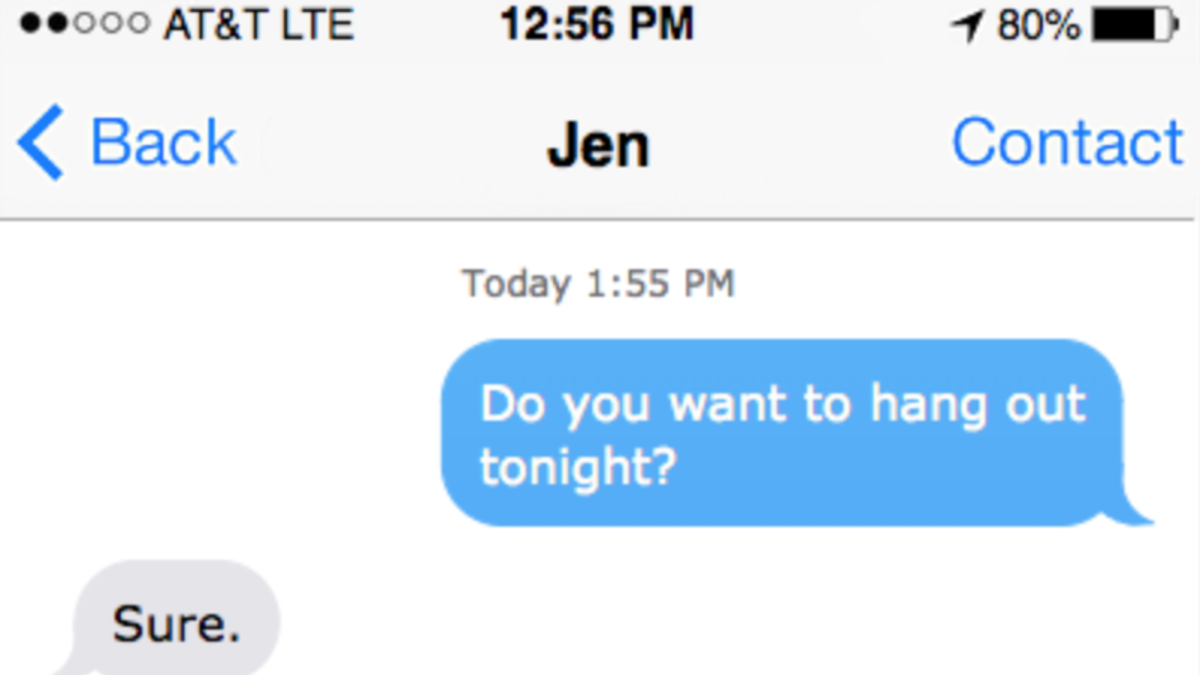Viewport: 1200px width, 675px height.
Task: Open Contact details for Jen
Action: click(x=1067, y=142)
